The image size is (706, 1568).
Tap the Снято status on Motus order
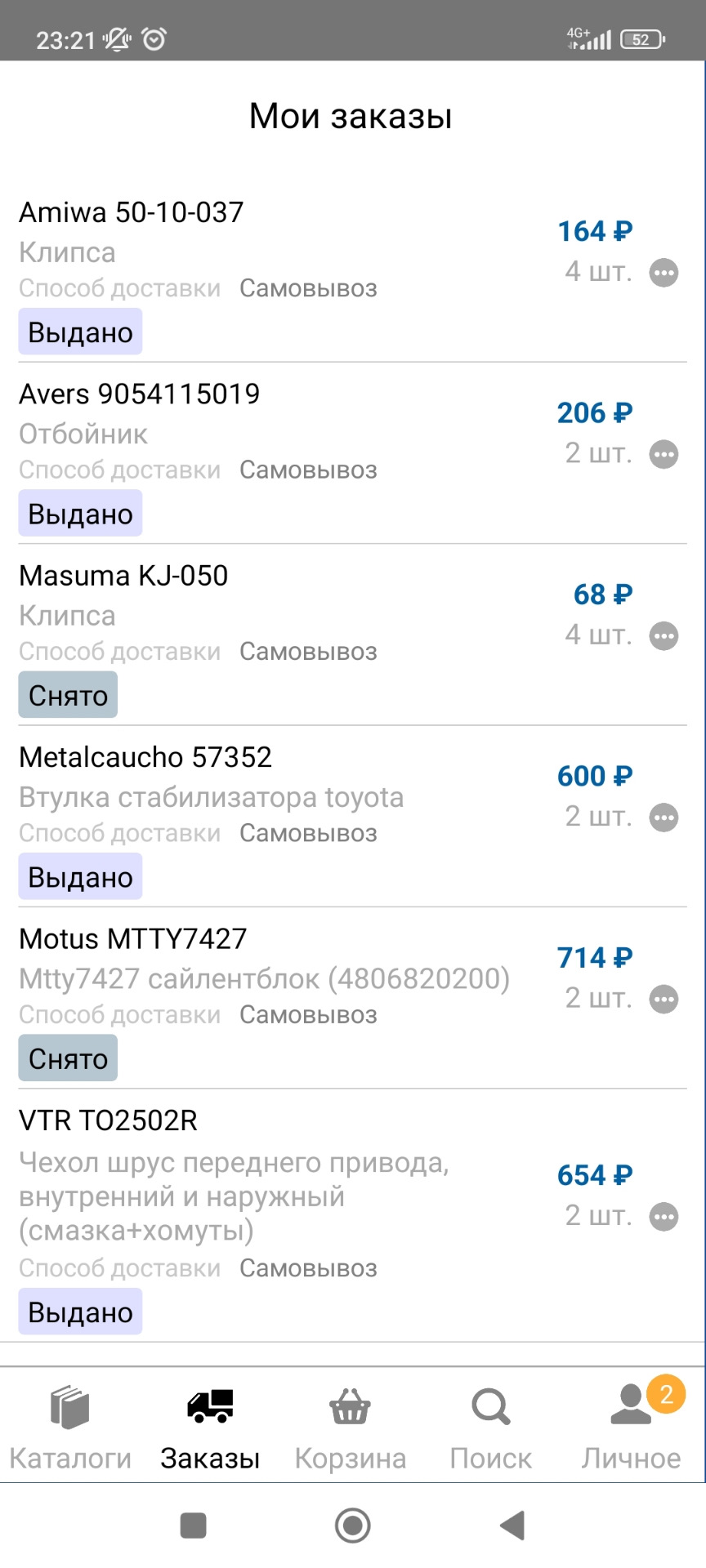point(68,1058)
